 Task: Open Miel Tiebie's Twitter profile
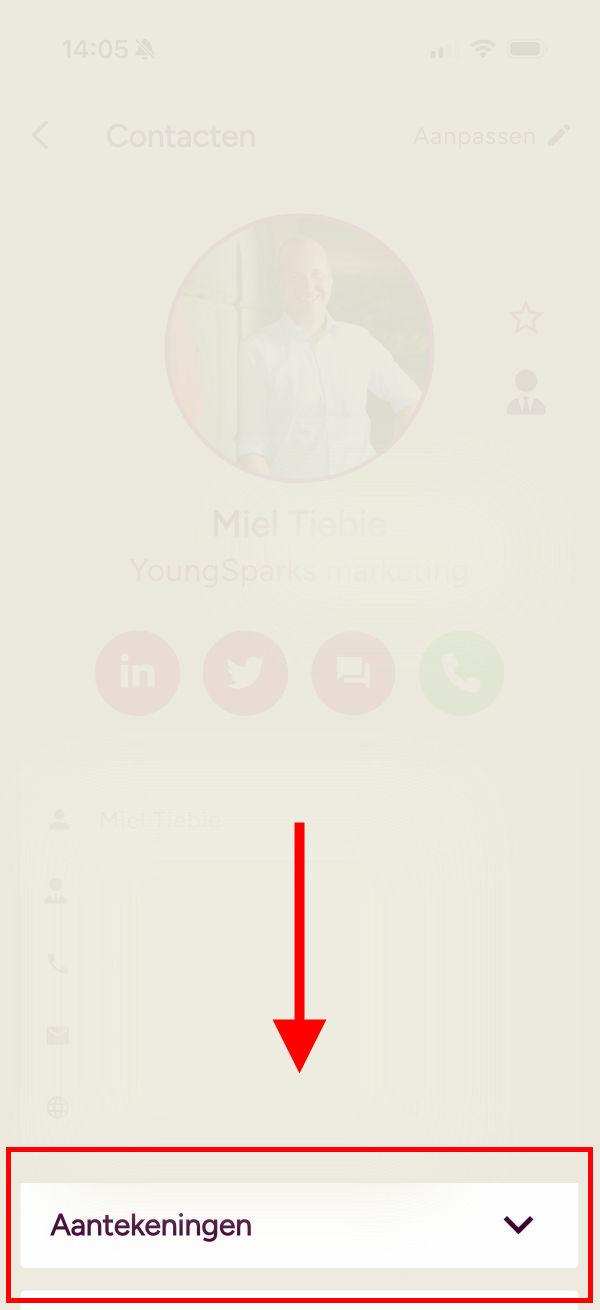pos(245,673)
